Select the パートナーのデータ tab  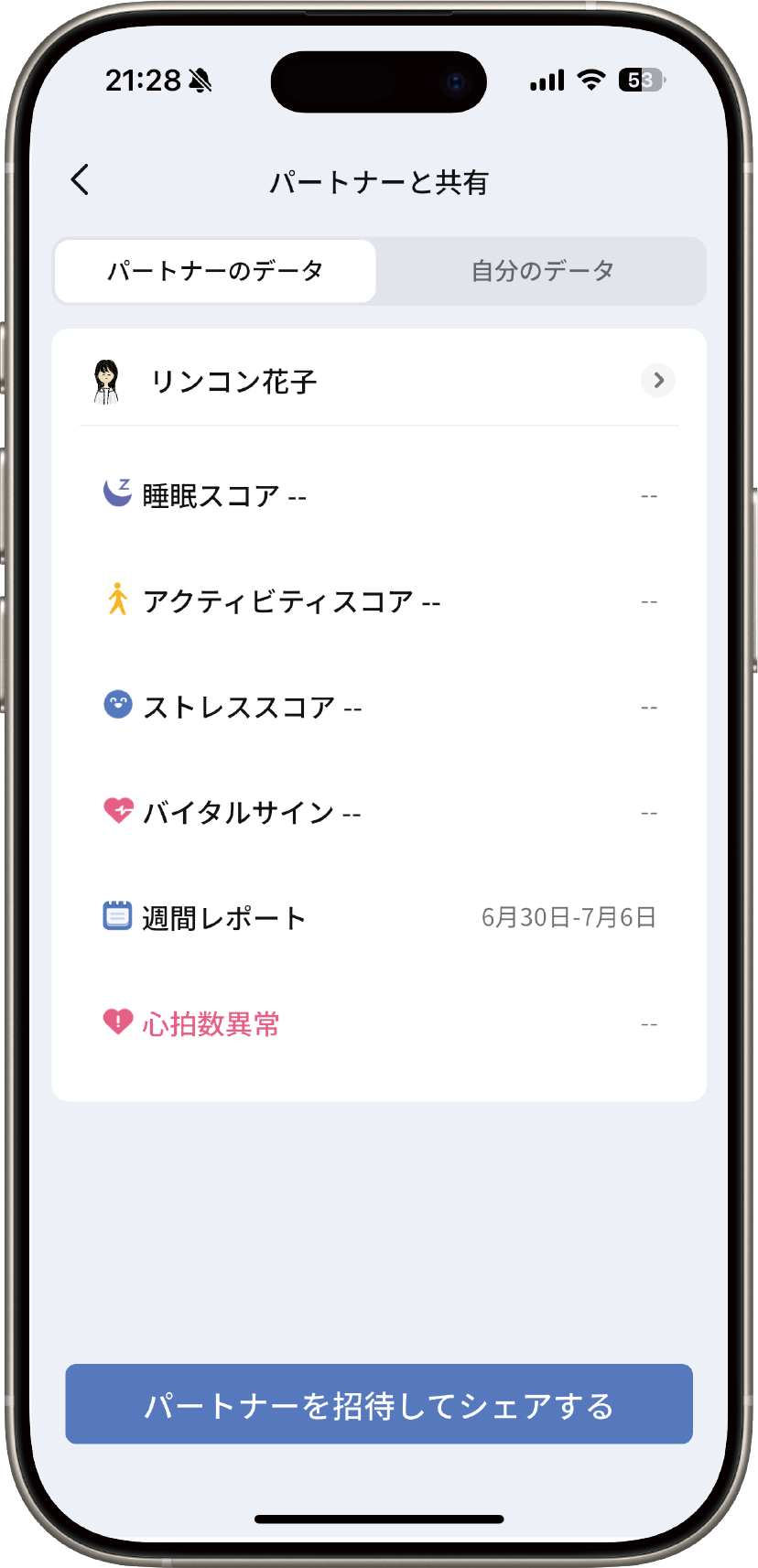tap(215, 271)
